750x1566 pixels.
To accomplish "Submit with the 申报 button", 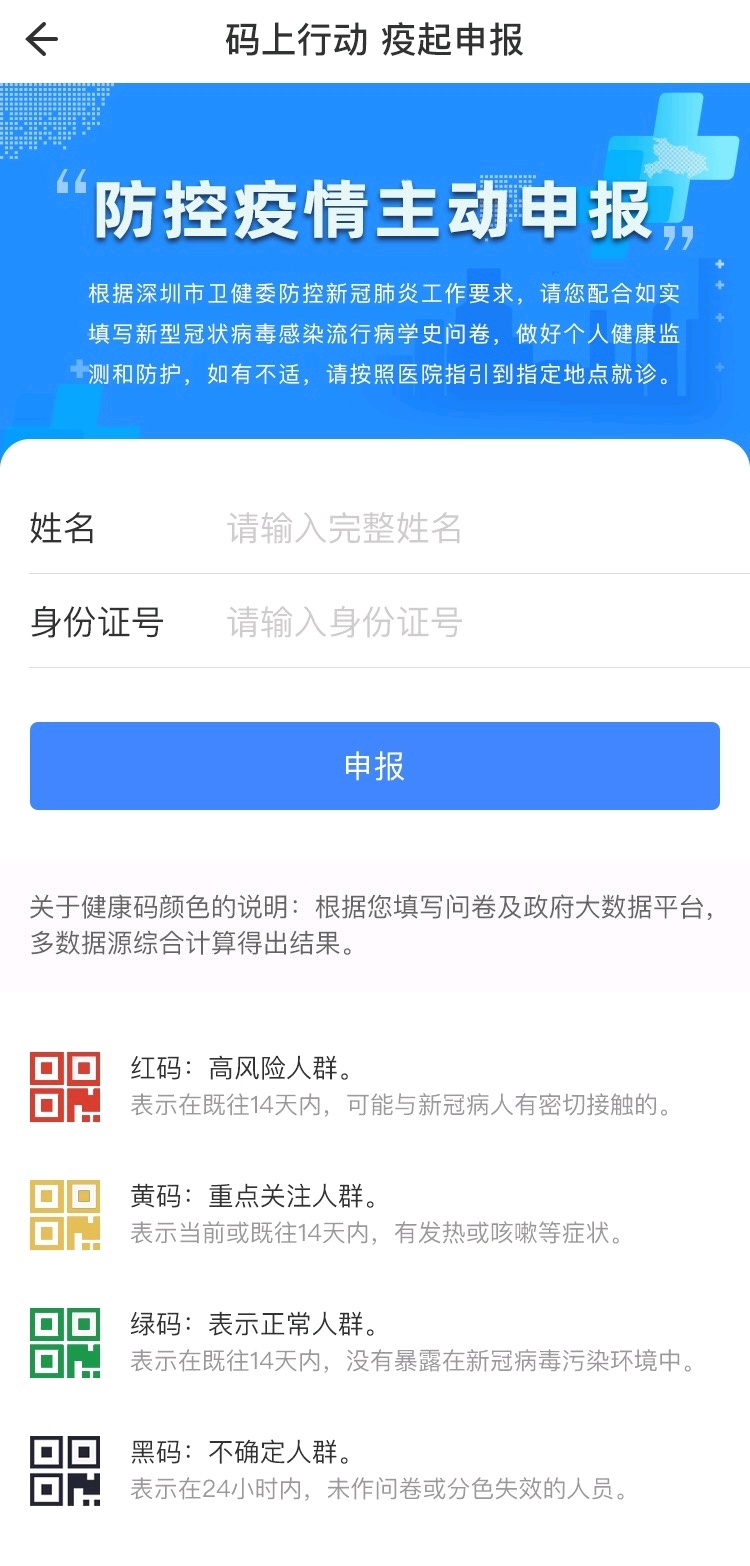I will point(375,766).
